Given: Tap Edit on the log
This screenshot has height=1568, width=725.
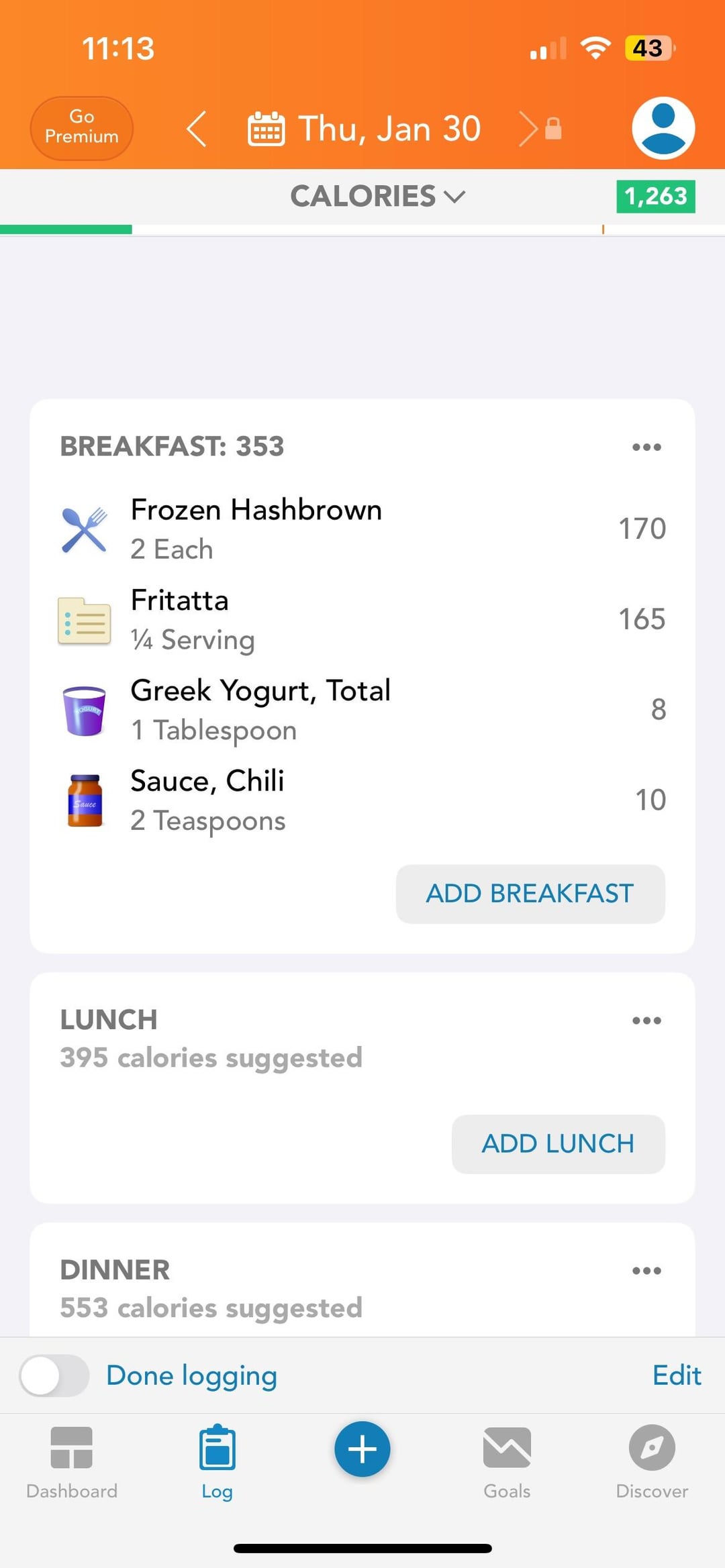Looking at the screenshot, I should tap(677, 1375).
